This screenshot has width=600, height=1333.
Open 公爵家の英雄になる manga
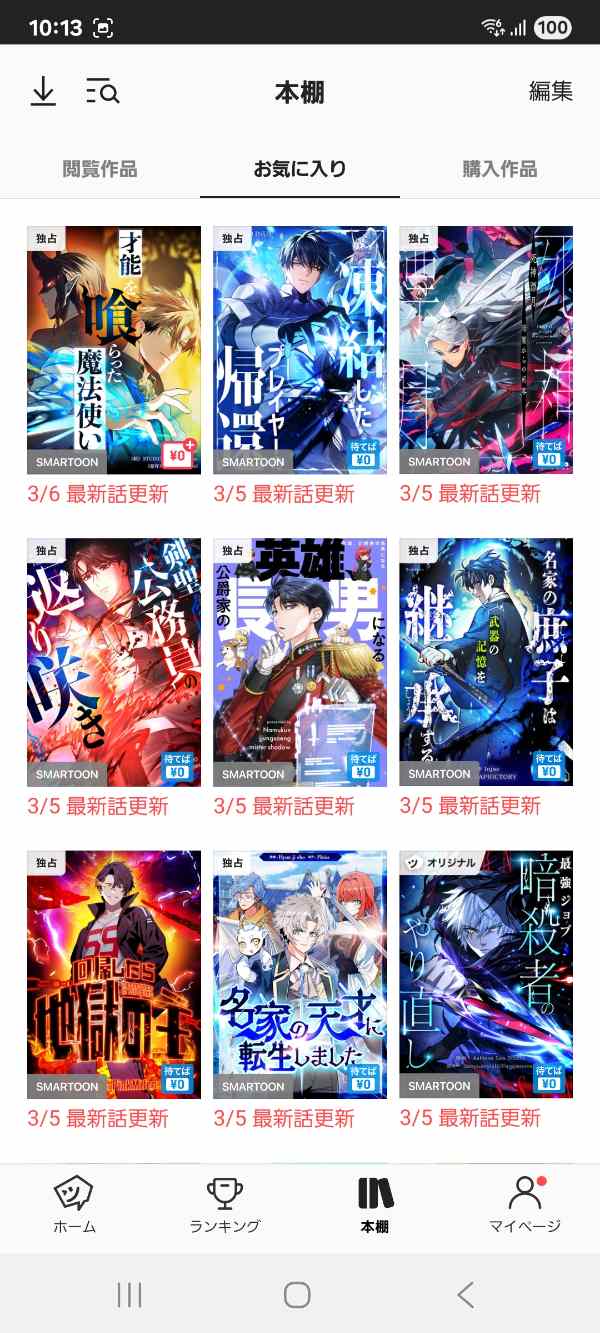[300, 662]
